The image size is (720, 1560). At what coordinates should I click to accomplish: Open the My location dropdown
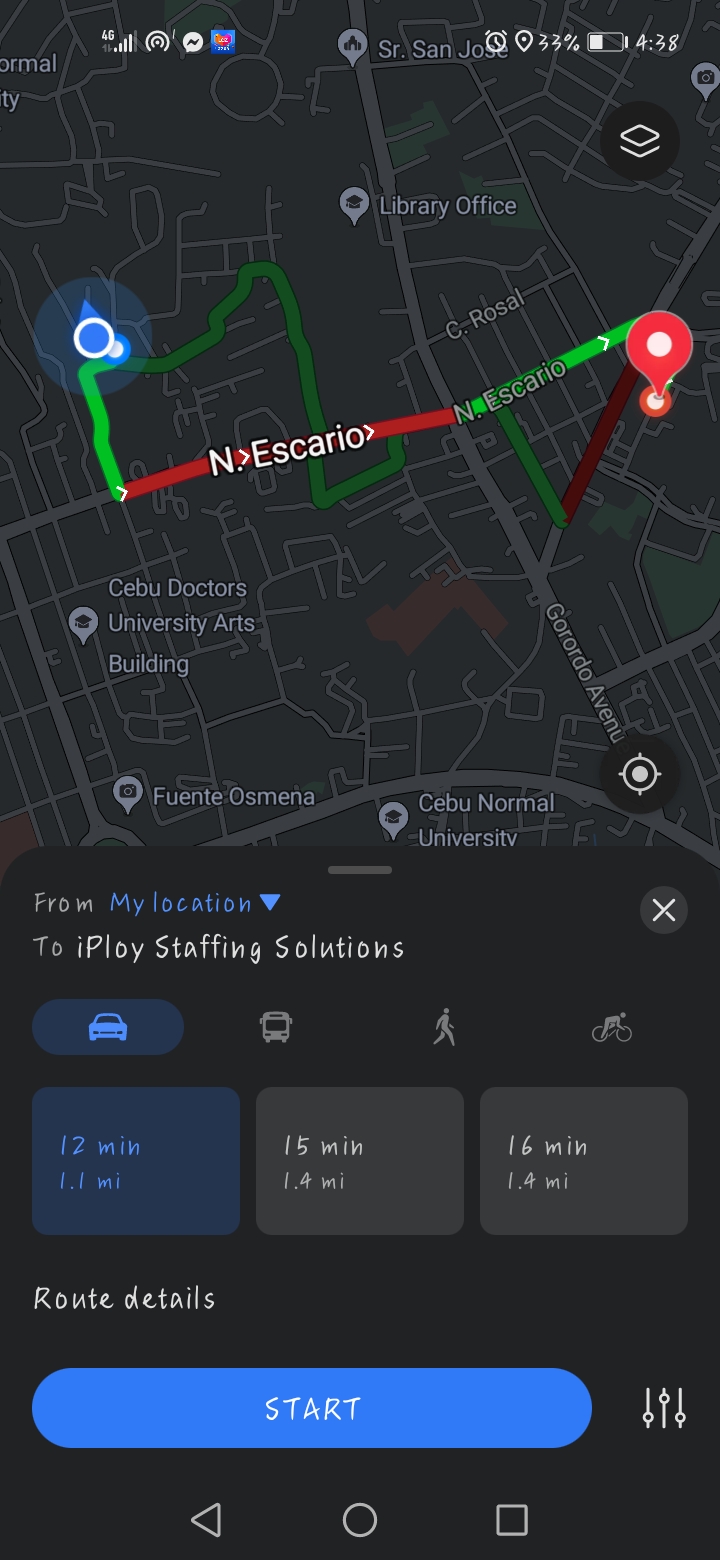[195, 903]
